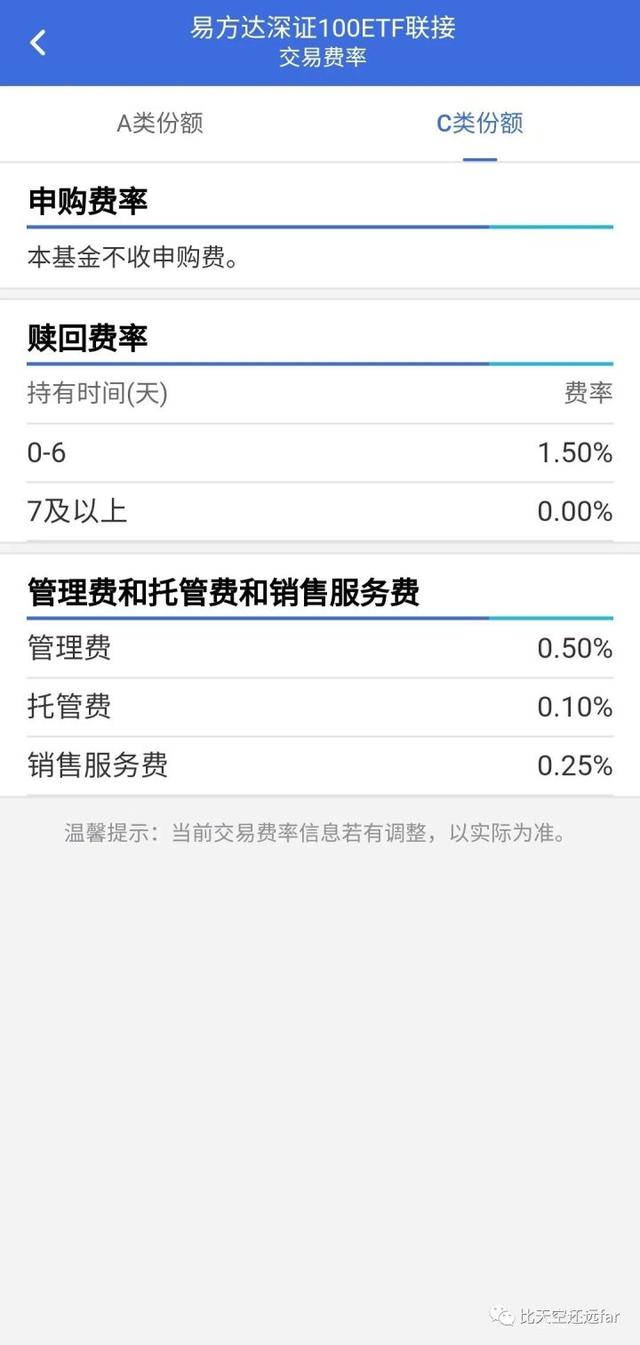640x1345 pixels.
Task: Go back using the top-left arrow
Action: coord(38,43)
